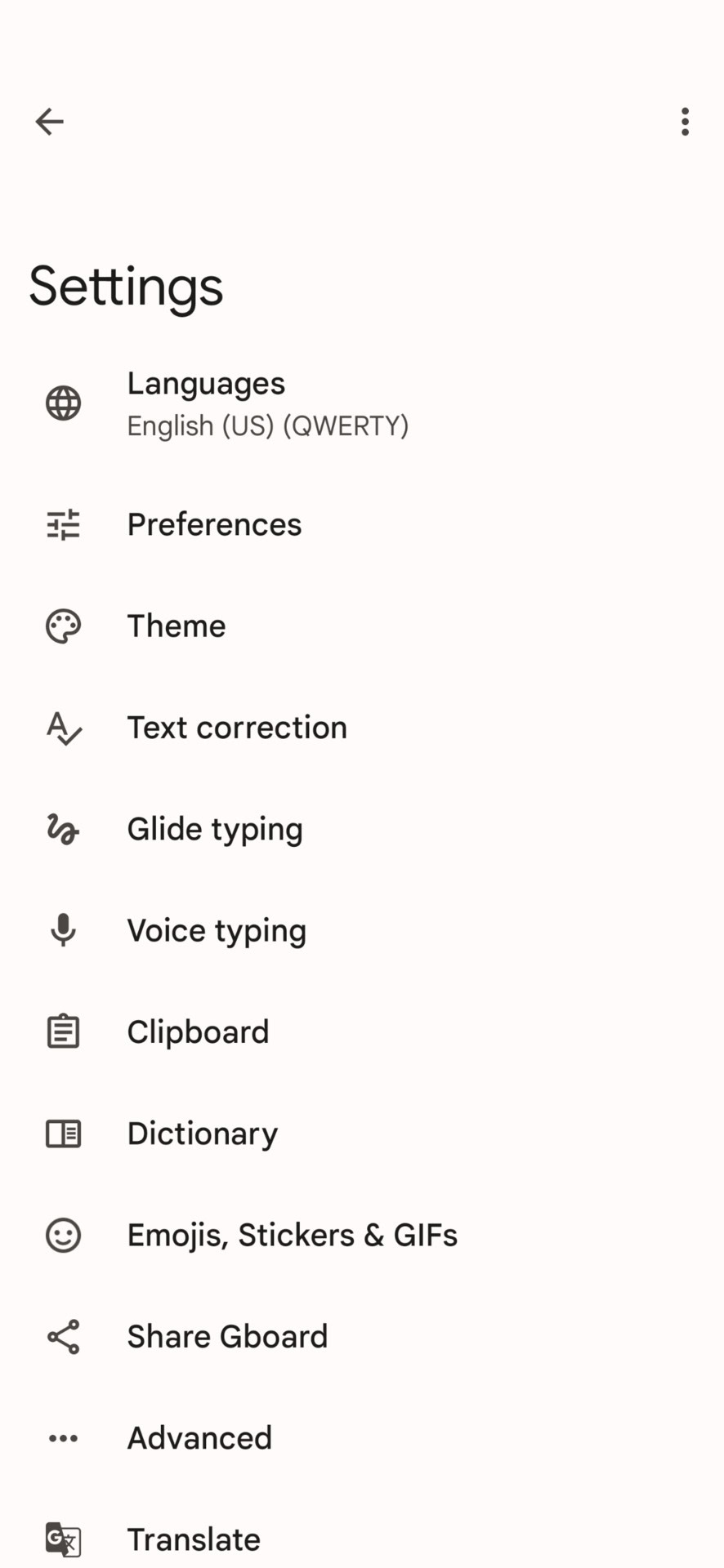Open the three-dot overflow menu

point(685,122)
